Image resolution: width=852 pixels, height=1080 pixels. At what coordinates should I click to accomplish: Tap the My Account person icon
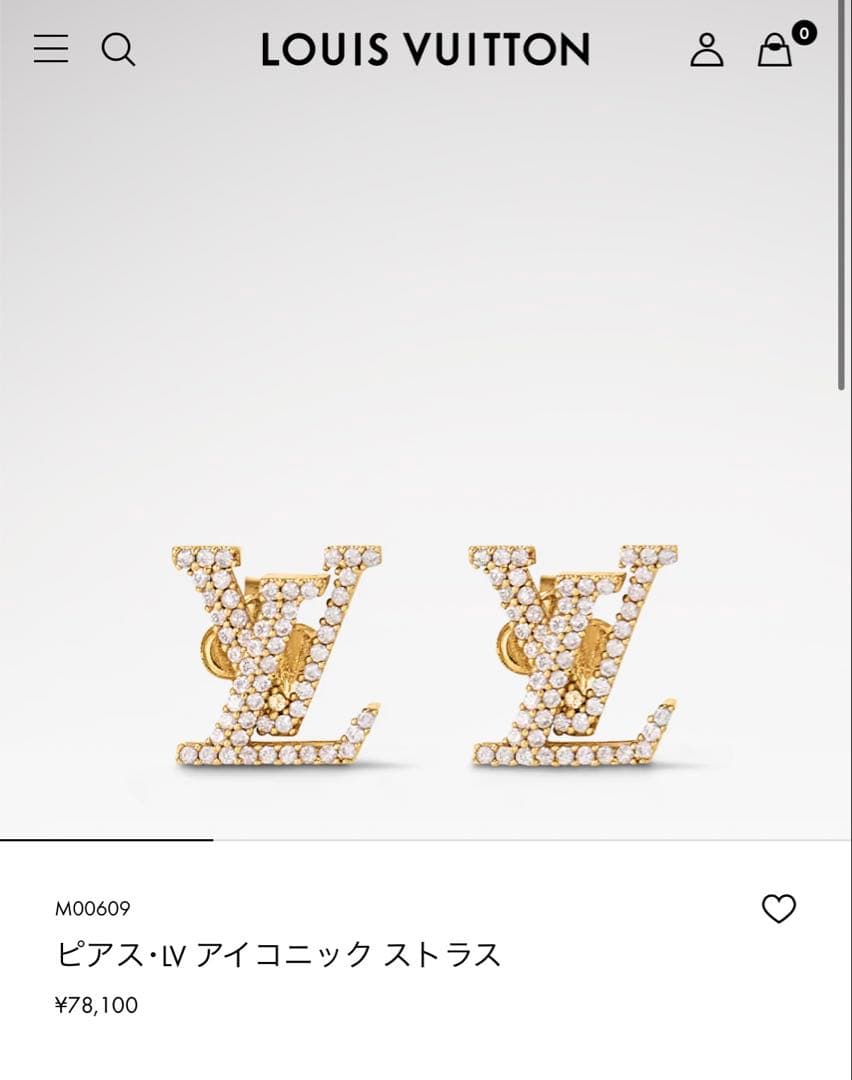[709, 48]
